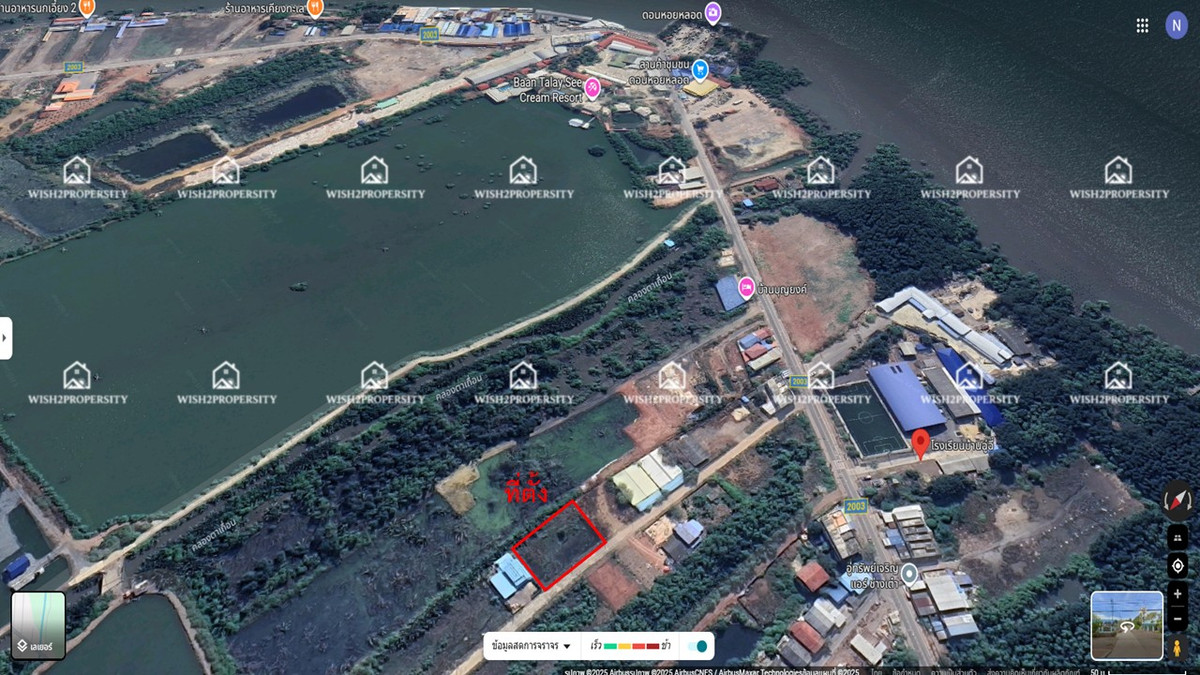1200x675 pixels.
Task: Show my current location
Action: tap(1177, 566)
